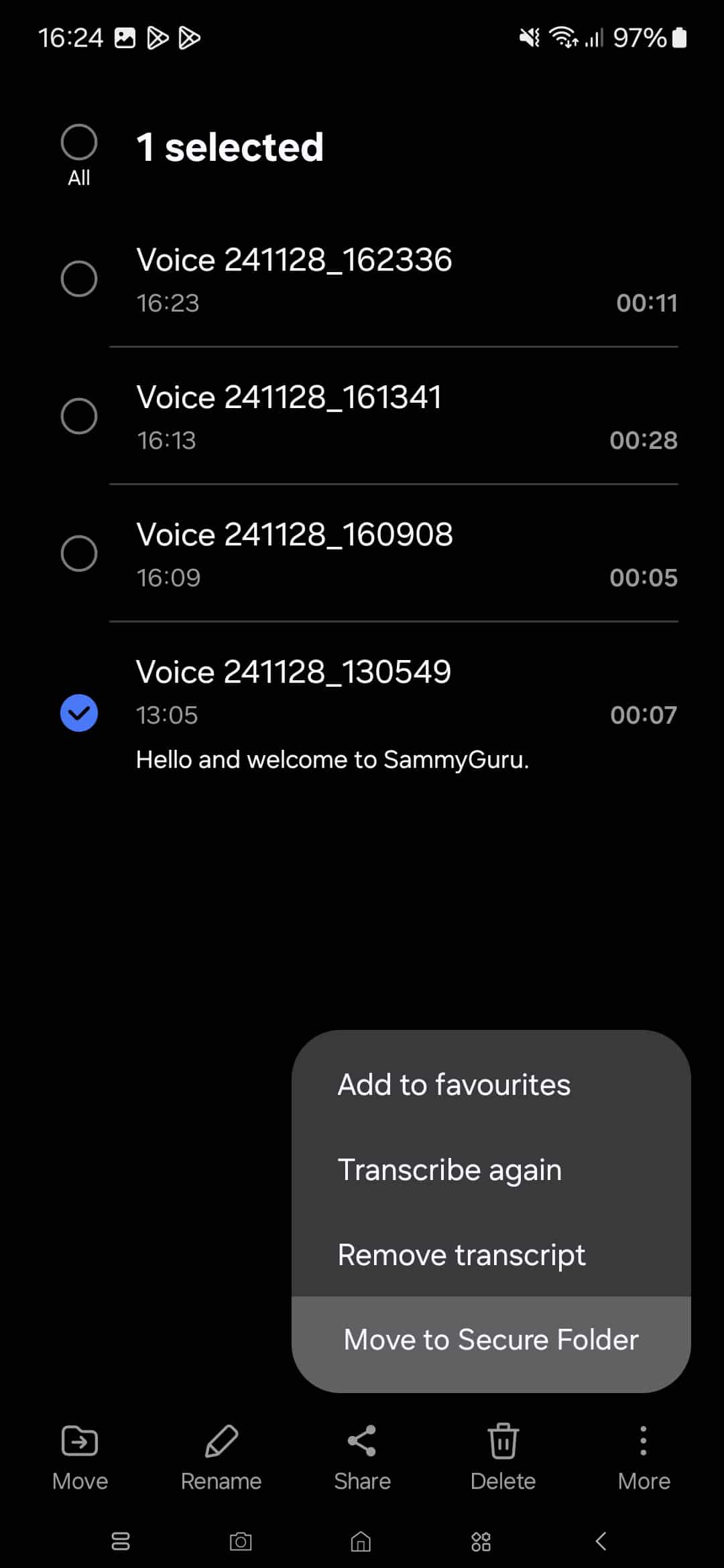Deselect recording Voice 241128_130549

click(x=79, y=713)
